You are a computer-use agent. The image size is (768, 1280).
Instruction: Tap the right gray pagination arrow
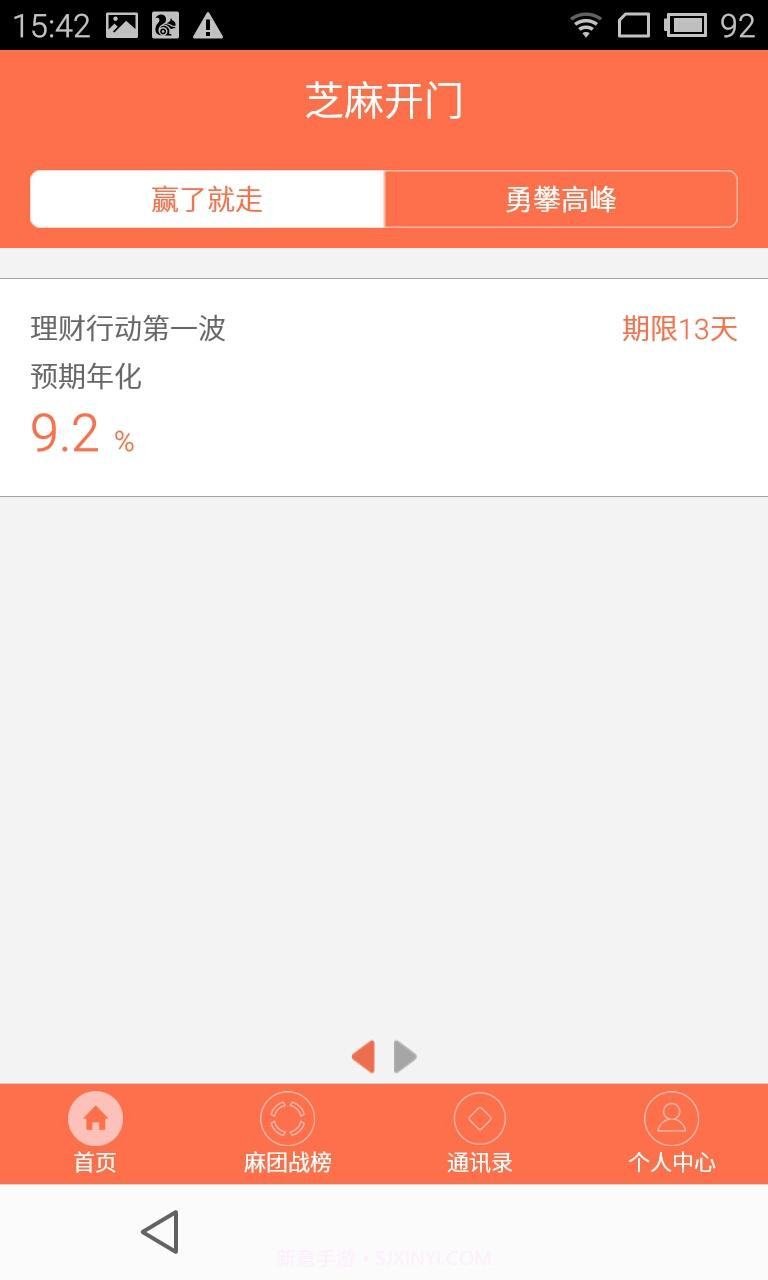[404, 1056]
